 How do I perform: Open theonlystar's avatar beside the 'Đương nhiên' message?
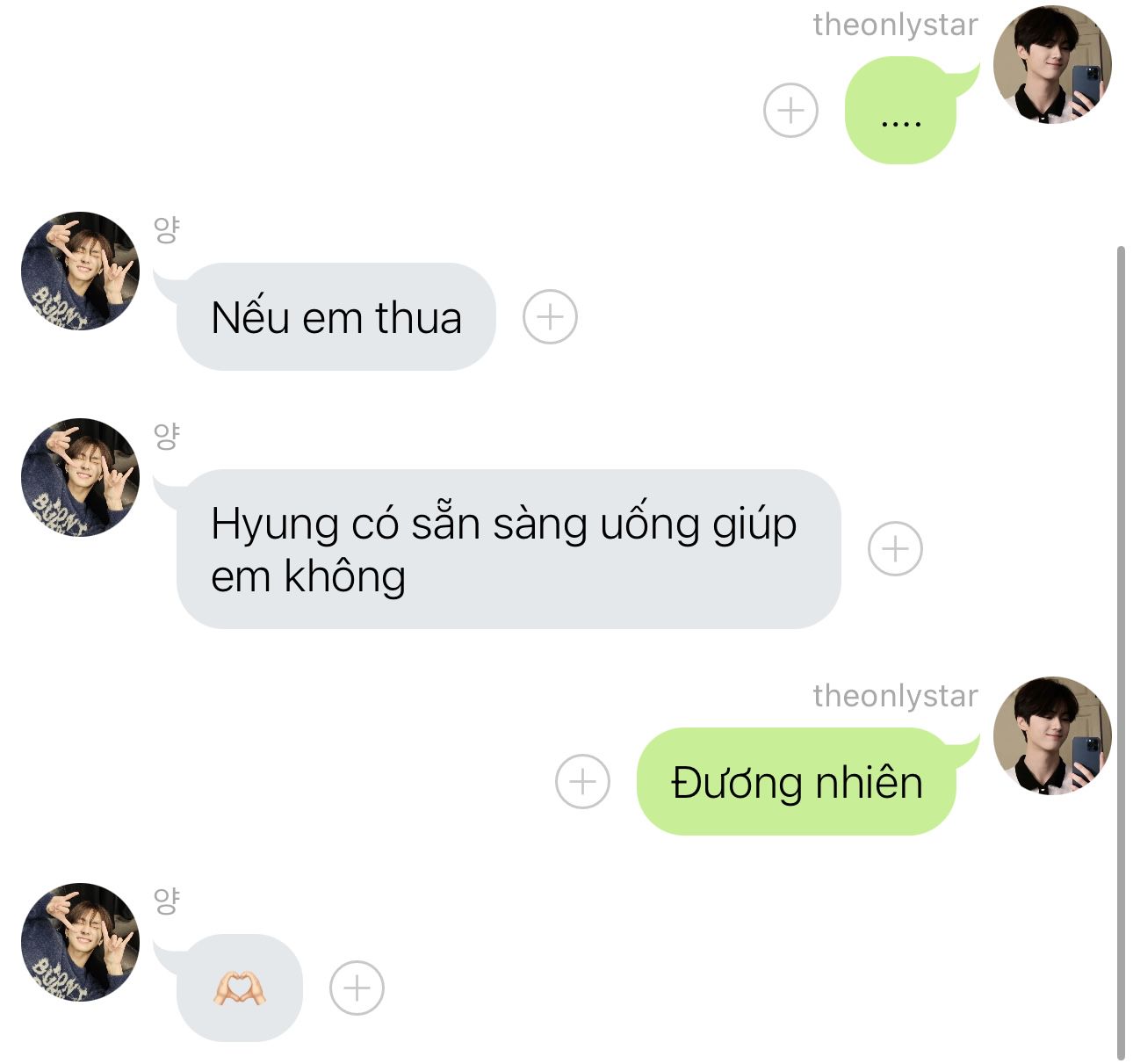[1051, 736]
